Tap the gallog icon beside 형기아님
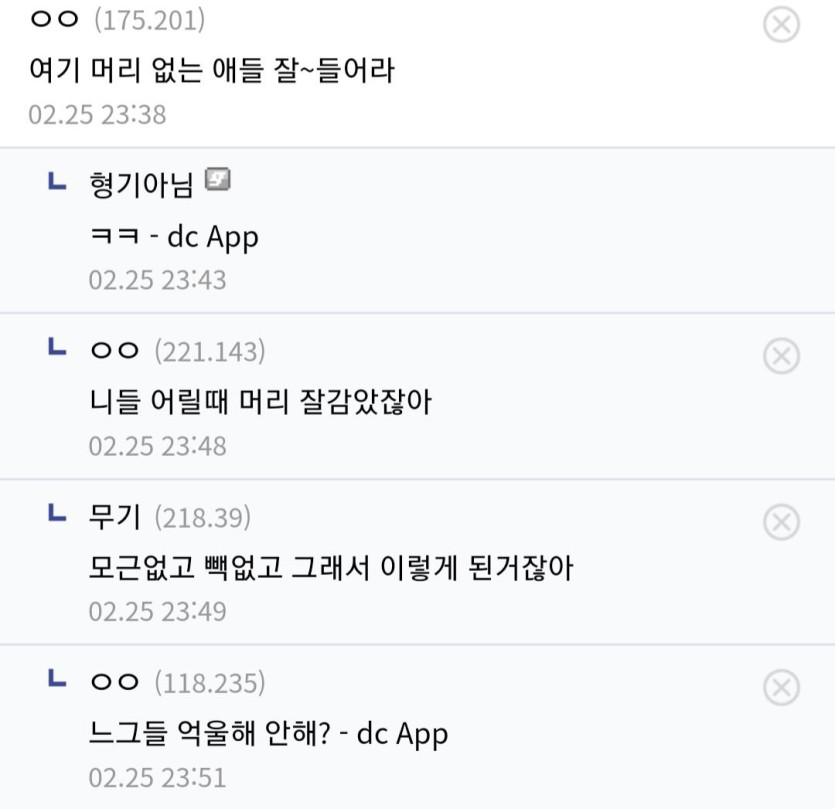Image resolution: width=835 pixels, height=809 pixels. 217,181
